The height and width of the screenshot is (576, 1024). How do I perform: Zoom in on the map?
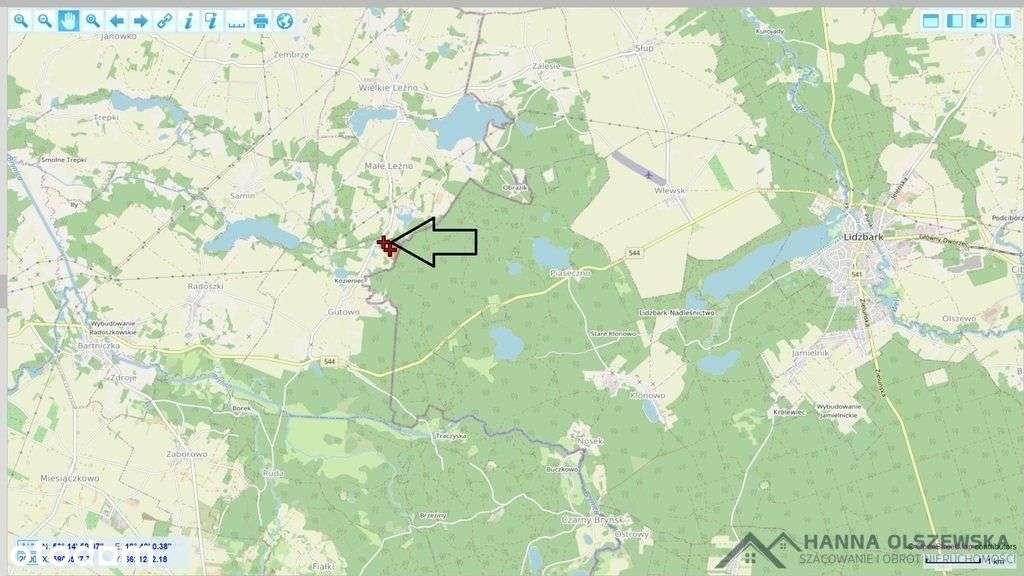(20, 20)
